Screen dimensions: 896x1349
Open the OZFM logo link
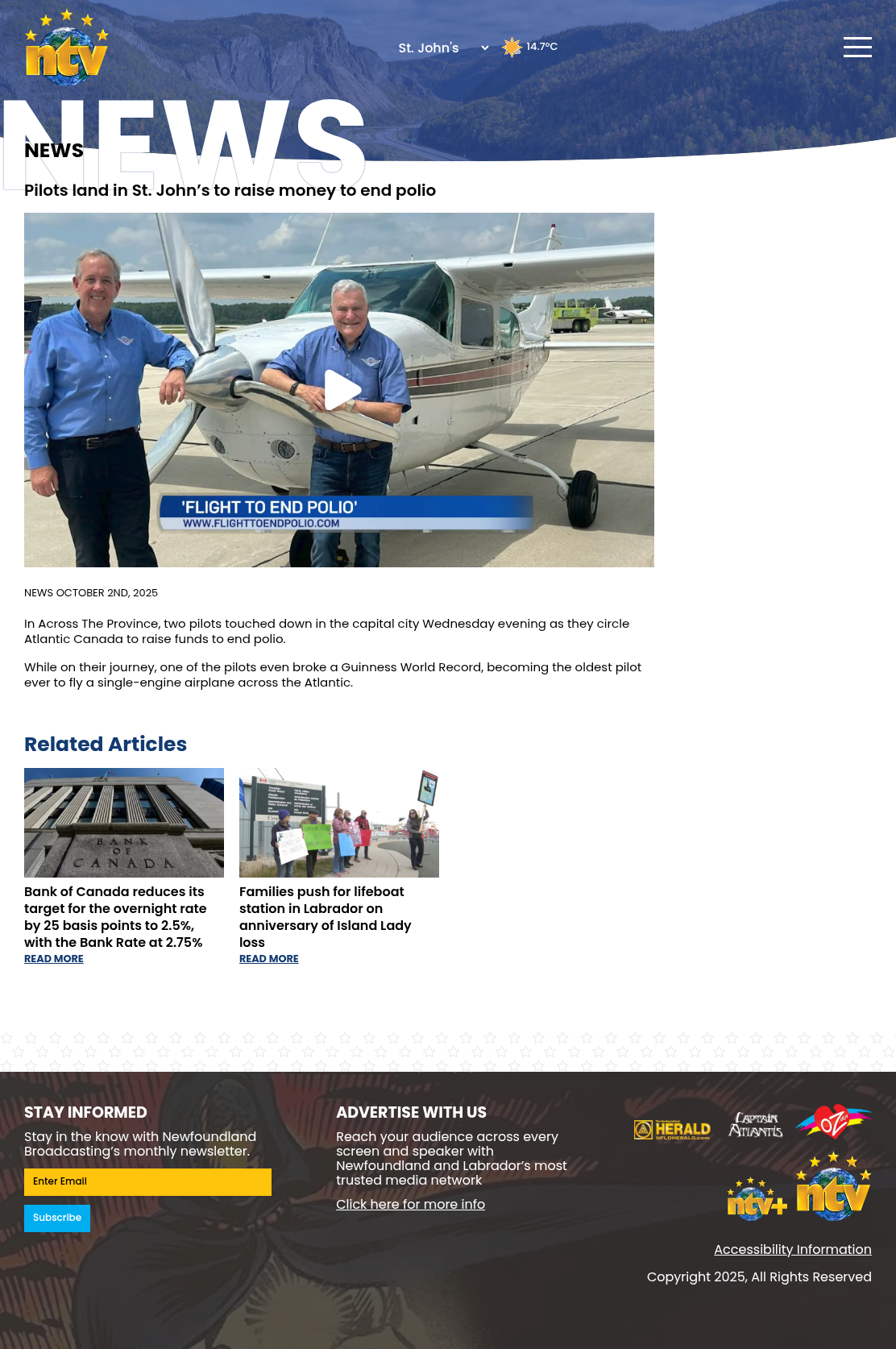click(x=833, y=1121)
